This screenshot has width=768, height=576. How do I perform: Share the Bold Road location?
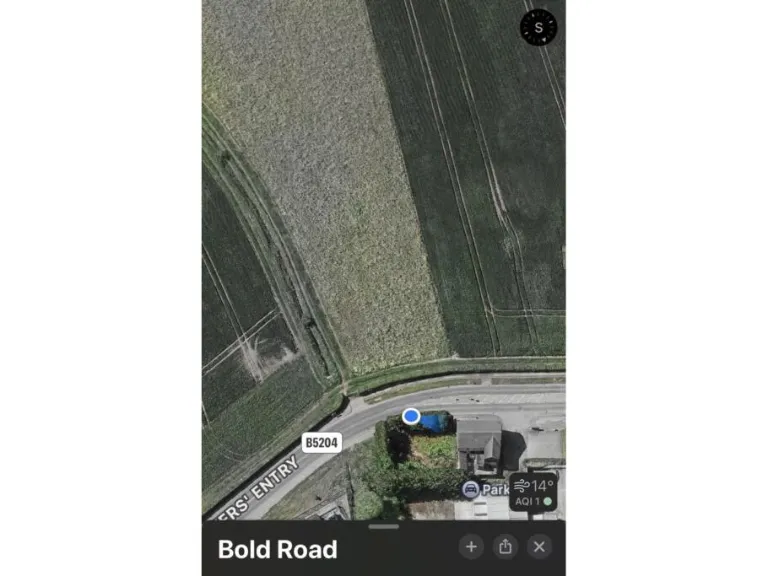click(x=505, y=547)
